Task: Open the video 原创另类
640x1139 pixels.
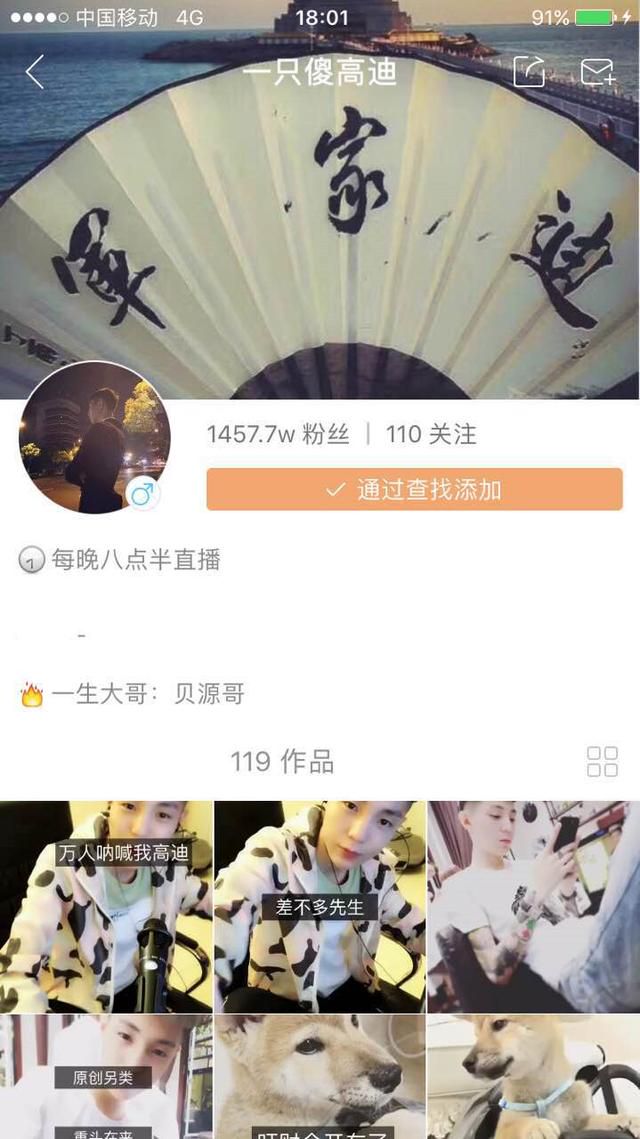Action: pos(106,1077)
